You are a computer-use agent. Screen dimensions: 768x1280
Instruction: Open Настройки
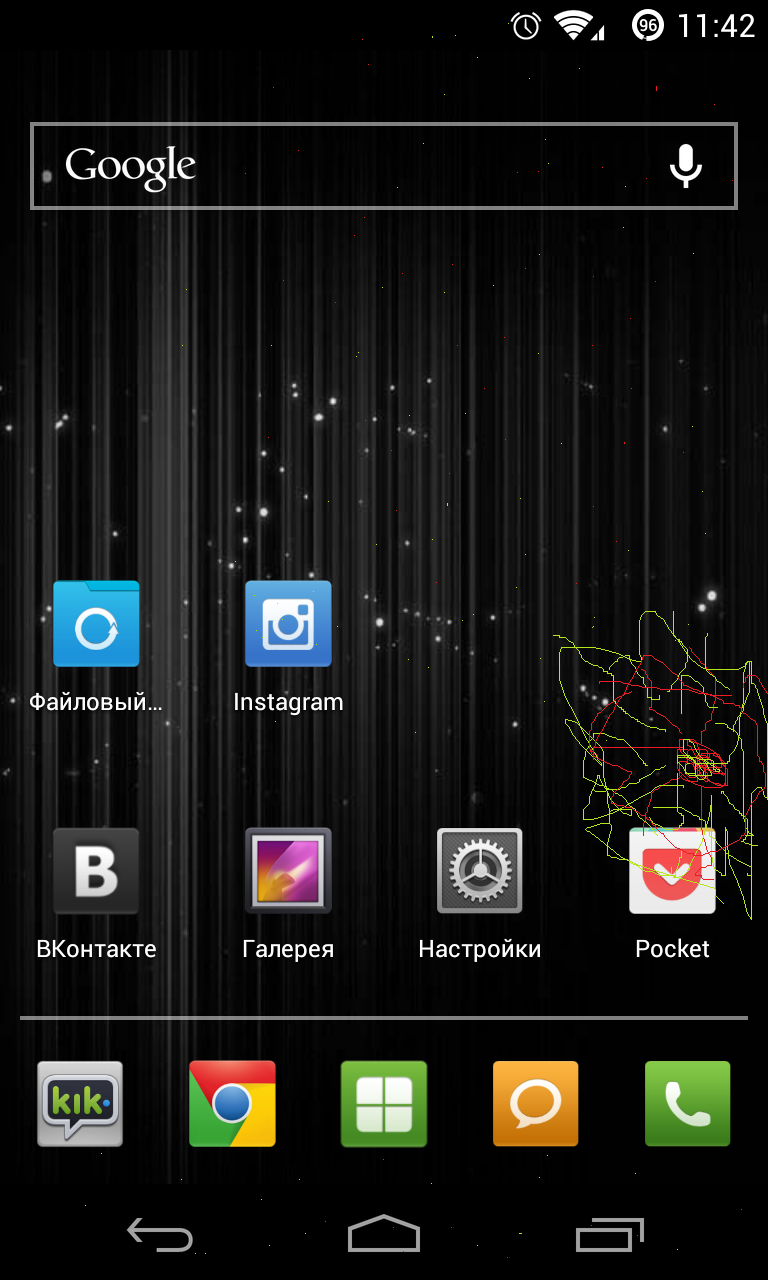point(480,871)
